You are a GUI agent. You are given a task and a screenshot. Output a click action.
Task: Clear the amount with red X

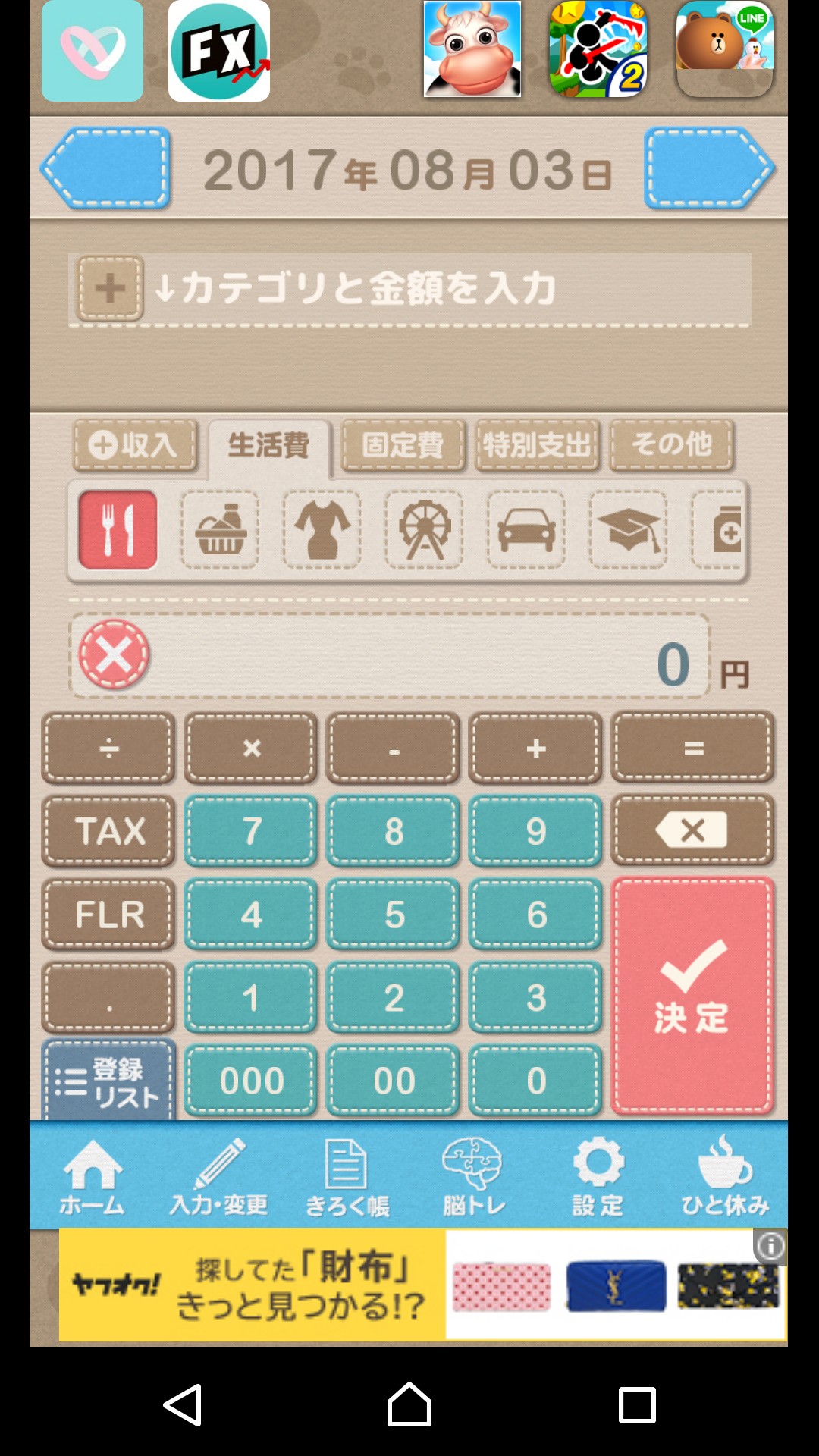[x=115, y=654]
